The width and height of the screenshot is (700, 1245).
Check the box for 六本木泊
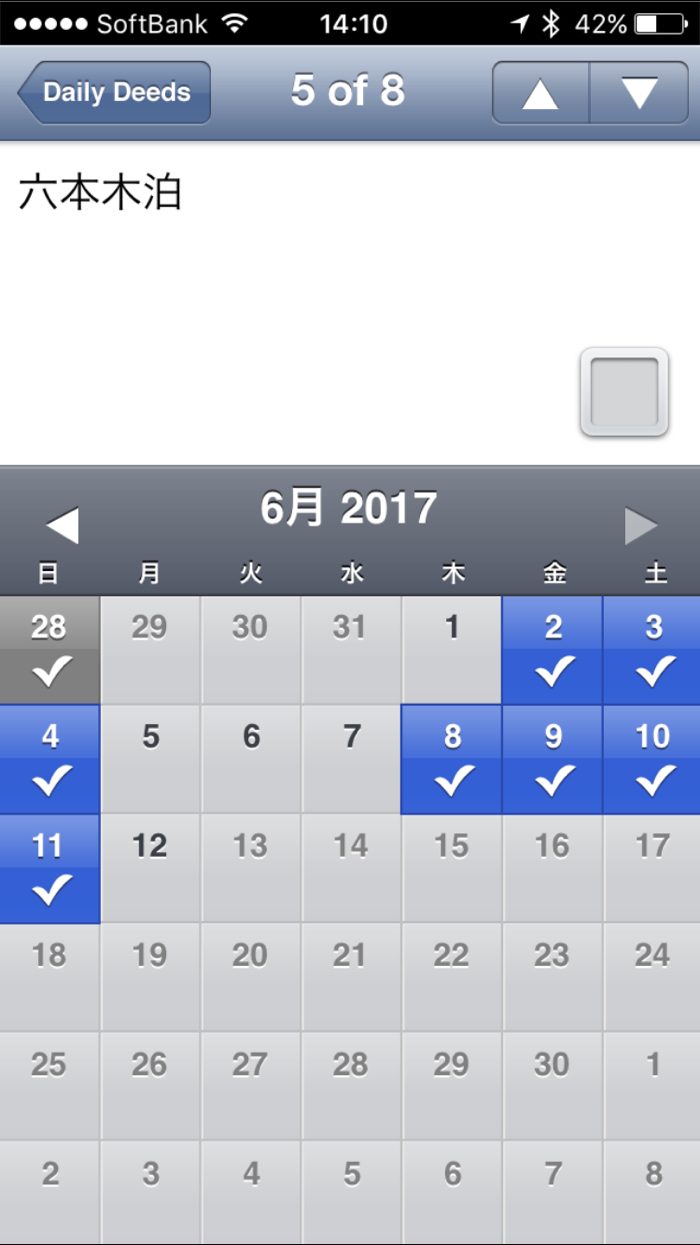click(x=624, y=392)
